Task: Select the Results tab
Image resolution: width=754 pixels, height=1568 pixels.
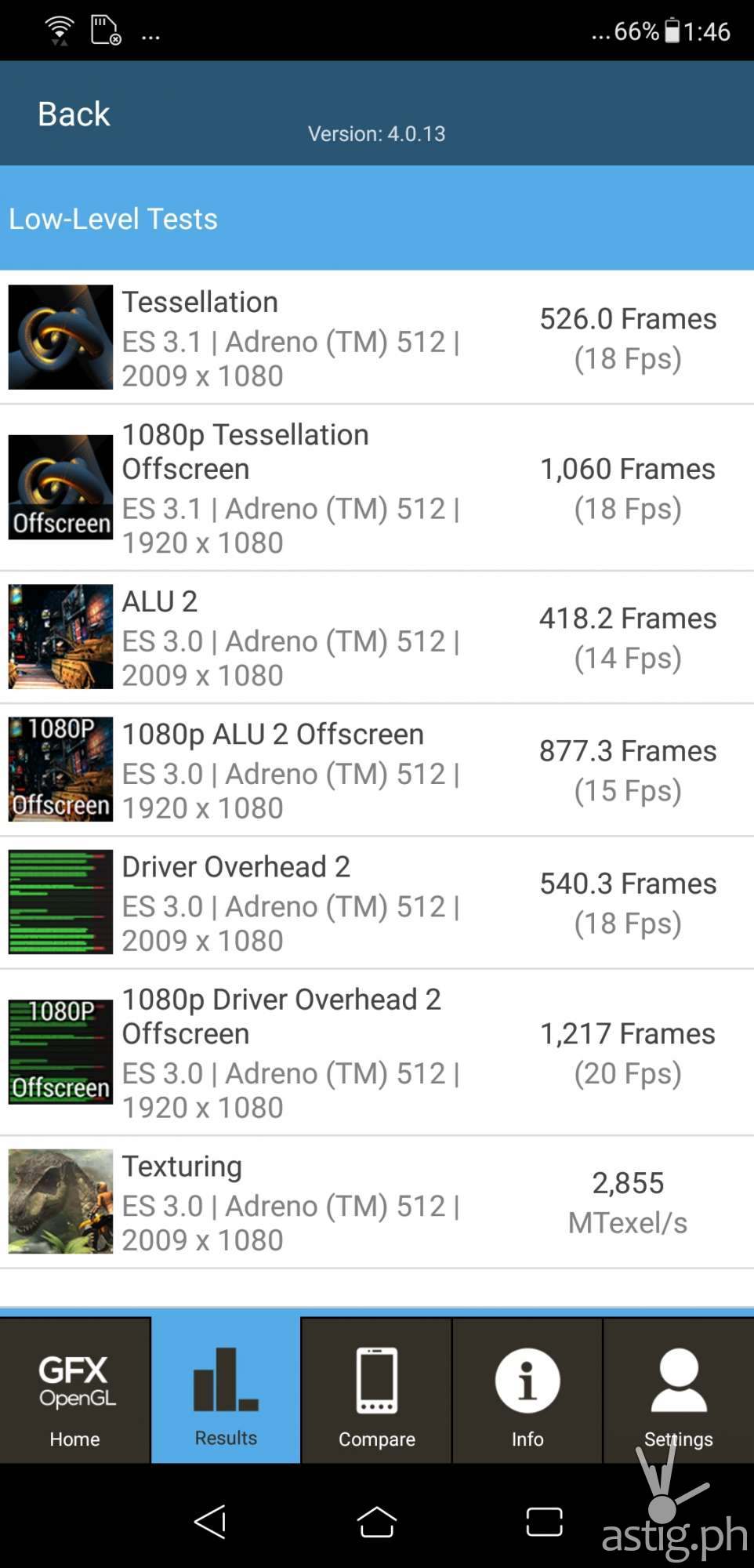Action: [226, 1391]
